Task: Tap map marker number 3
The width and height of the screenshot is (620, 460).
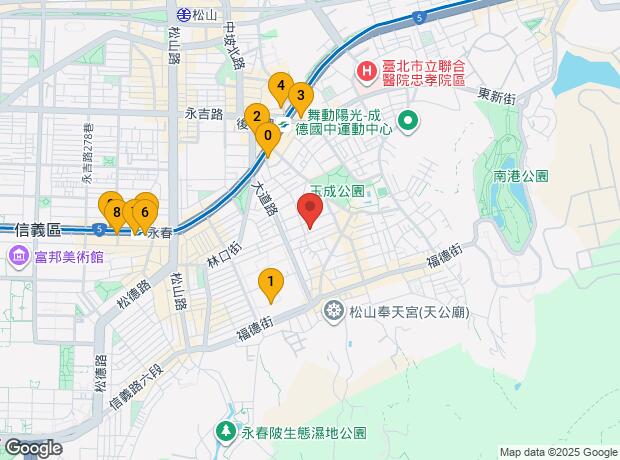Action: click(300, 97)
